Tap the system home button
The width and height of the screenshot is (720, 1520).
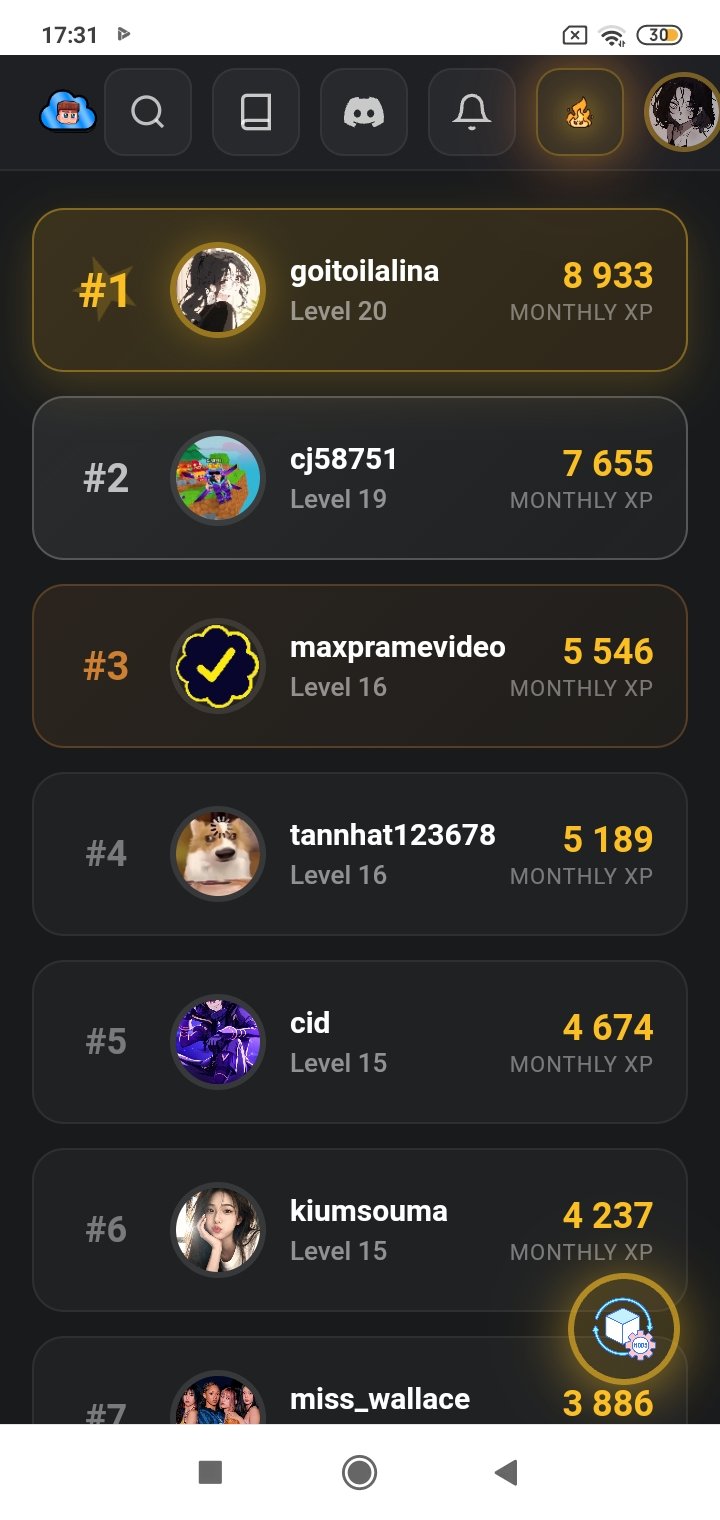tap(359, 1472)
